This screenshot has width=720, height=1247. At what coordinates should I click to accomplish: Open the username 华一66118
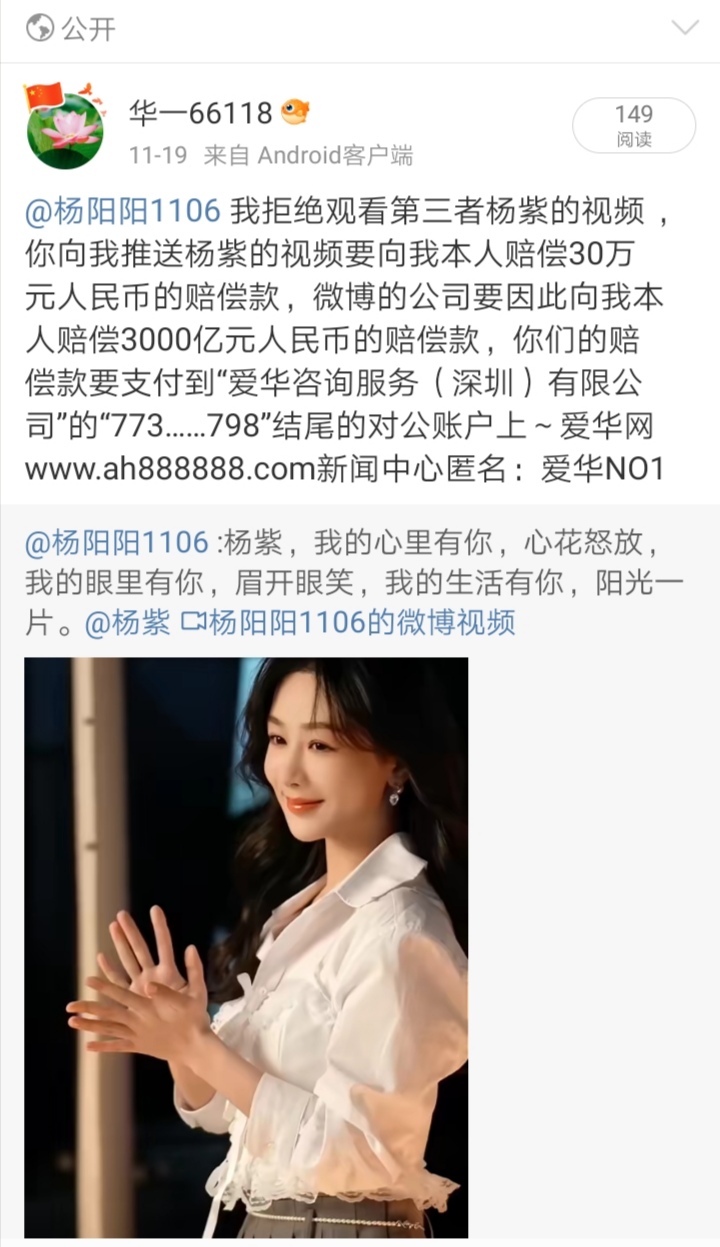(x=200, y=113)
